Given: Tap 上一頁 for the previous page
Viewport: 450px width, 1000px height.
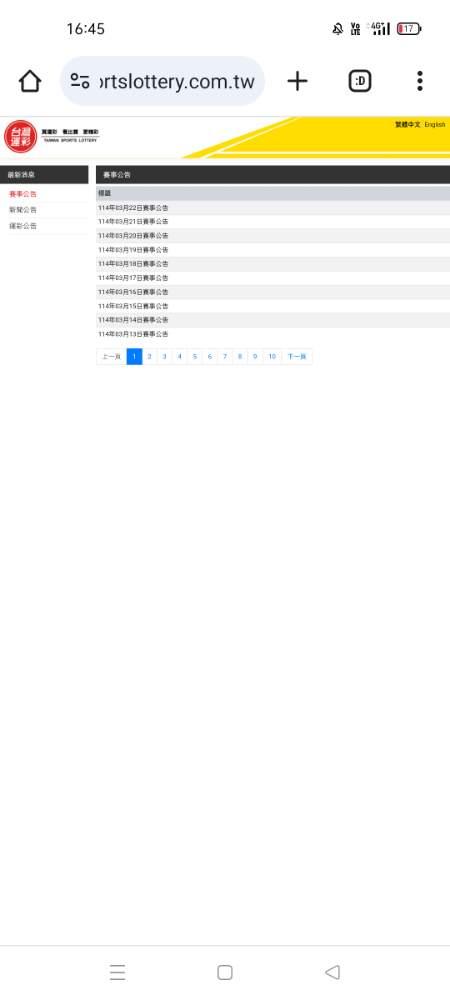Looking at the screenshot, I should [112, 357].
